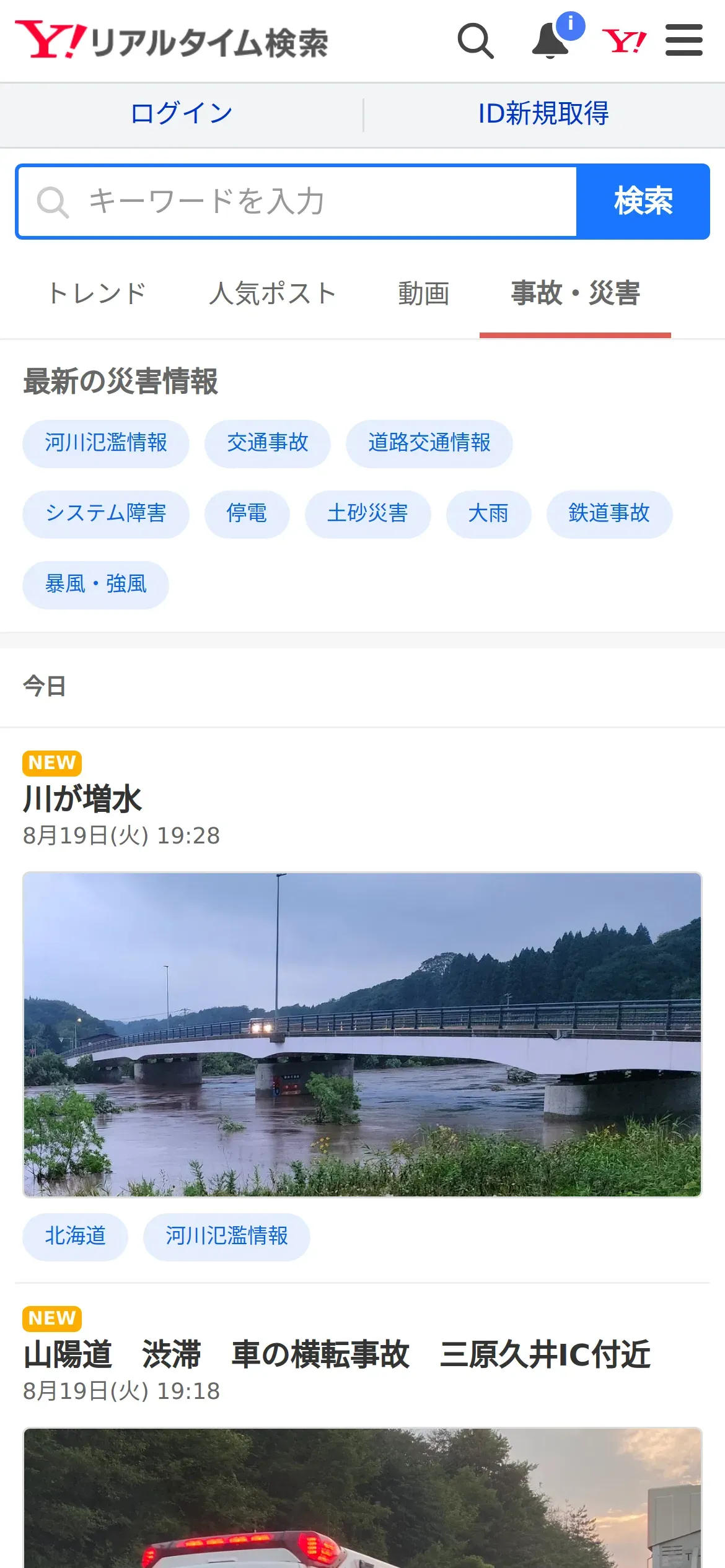Tap the blue 検索 button
This screenshot has width=725, height=1568.
pyautogui.click(x=643, y=202)
